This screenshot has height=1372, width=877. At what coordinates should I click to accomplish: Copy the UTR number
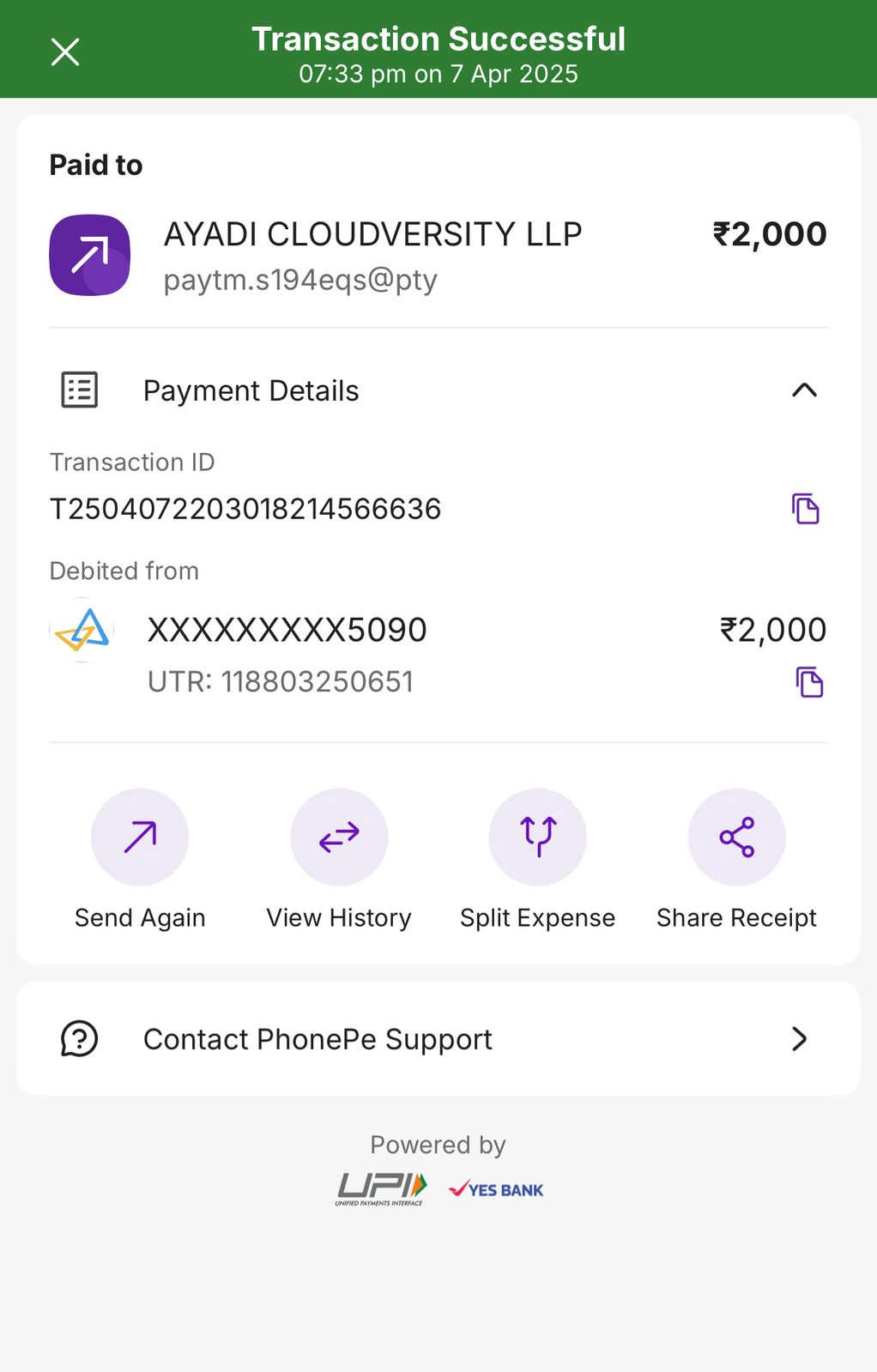(808, 683)
